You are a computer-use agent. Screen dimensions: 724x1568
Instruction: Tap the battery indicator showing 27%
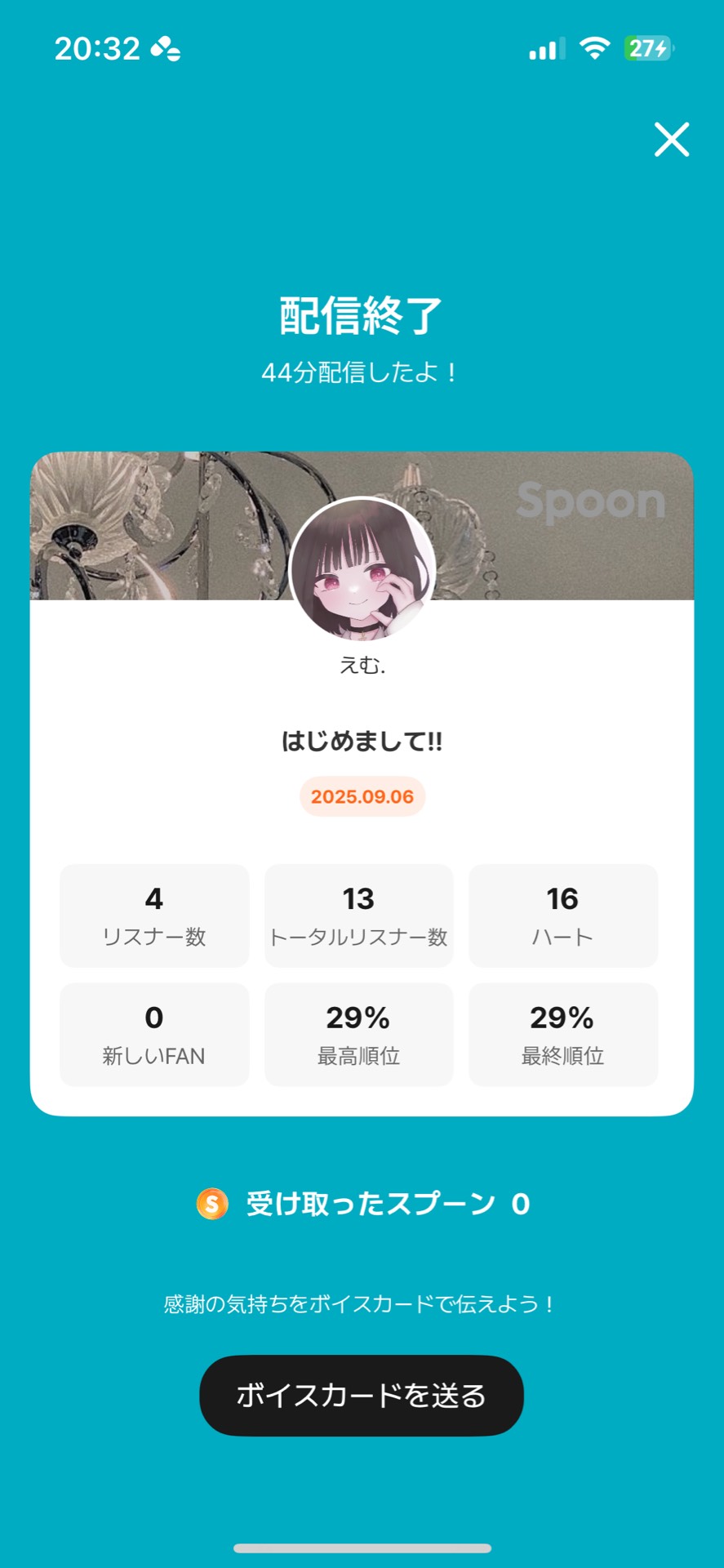(x=649, y=49)
